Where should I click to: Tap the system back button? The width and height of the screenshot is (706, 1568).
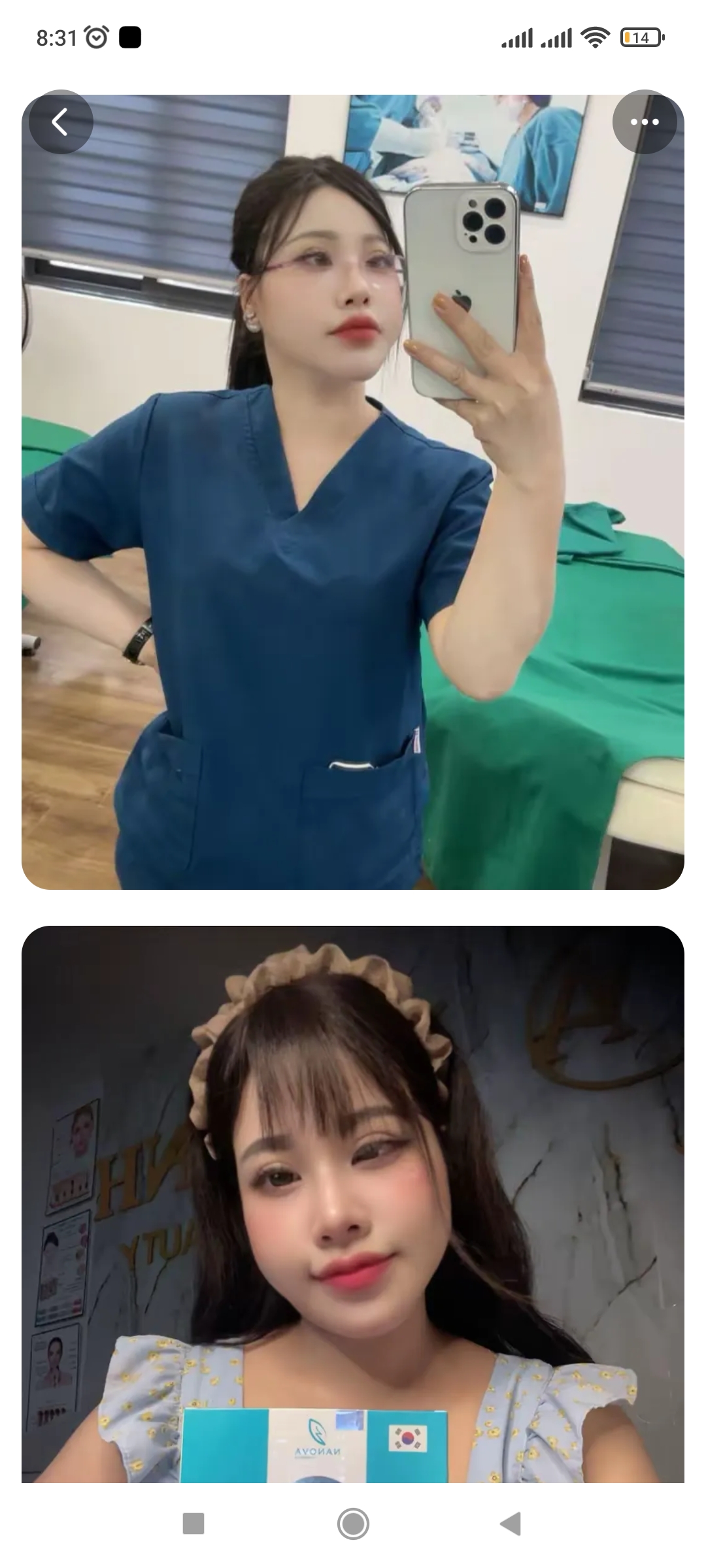(511, 1524)
